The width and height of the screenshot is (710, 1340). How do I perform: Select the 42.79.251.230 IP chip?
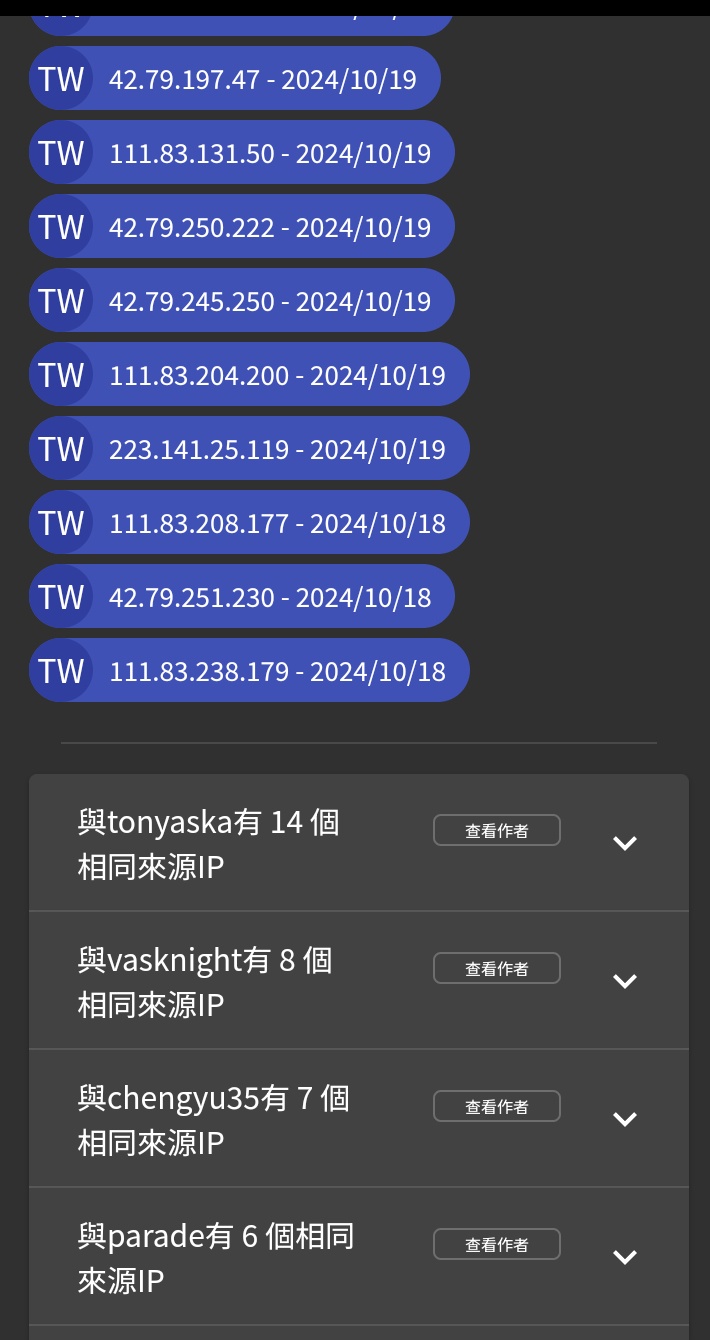pos(241,597)
